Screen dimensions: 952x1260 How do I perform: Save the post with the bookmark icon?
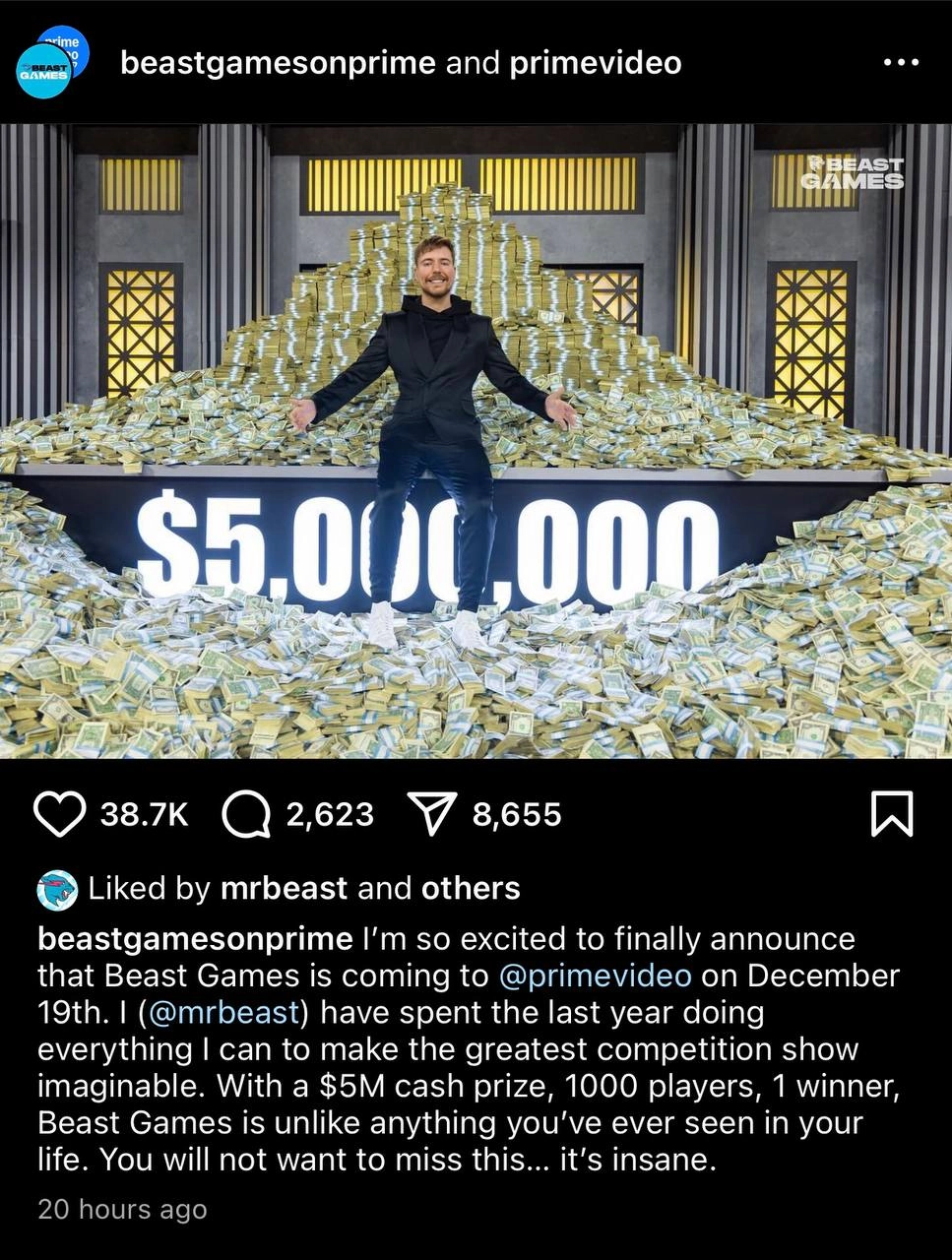click(x=892, y=814)
